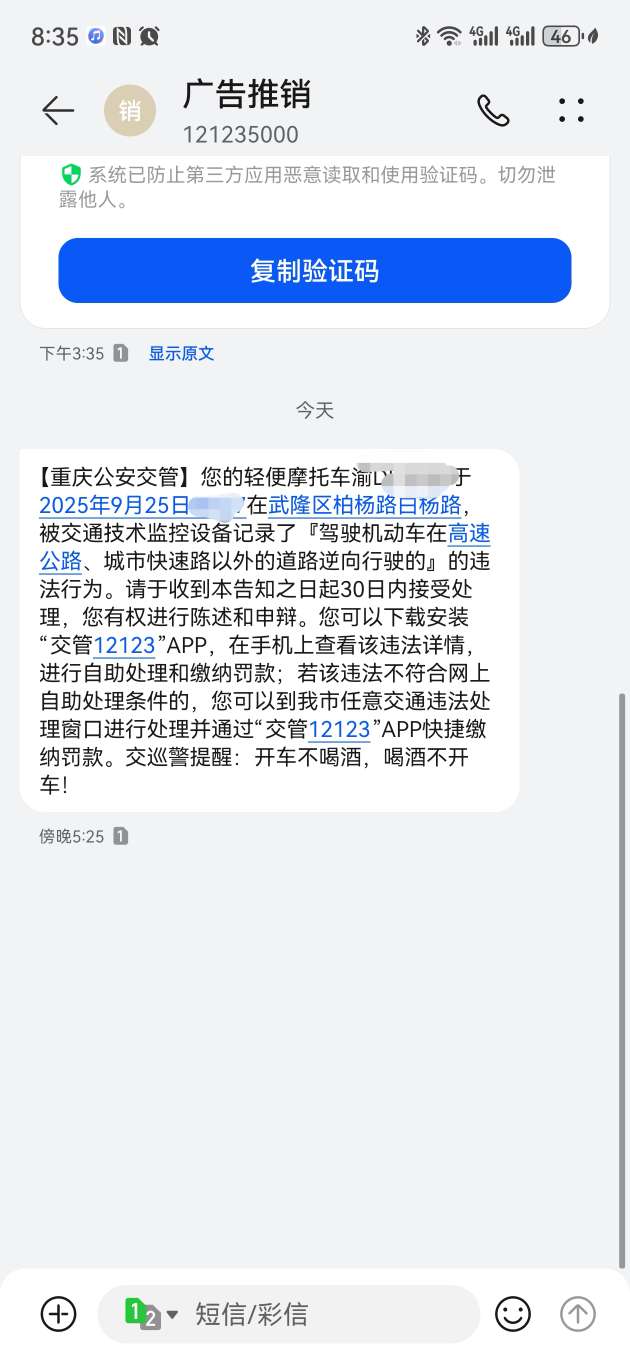Switch the SIM card selector
The image size is (630, 1360).
click(150, 1314)
